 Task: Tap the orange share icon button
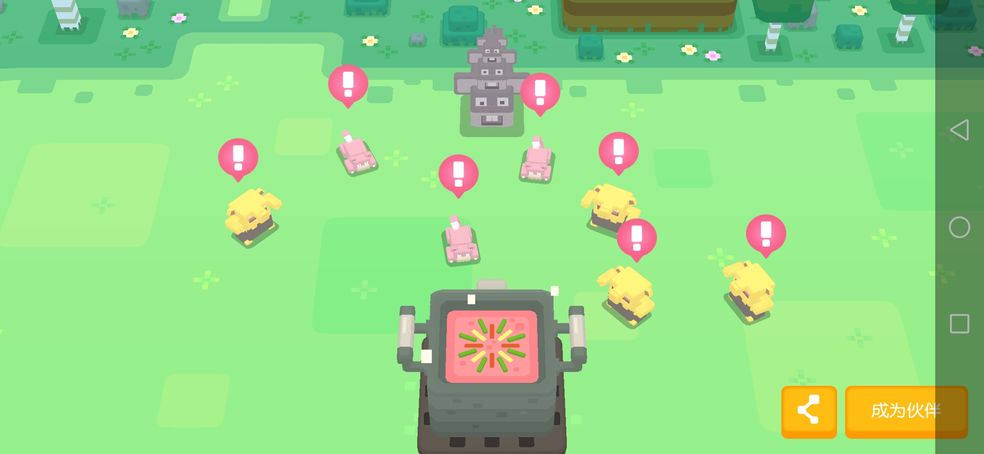coord(809,410)
